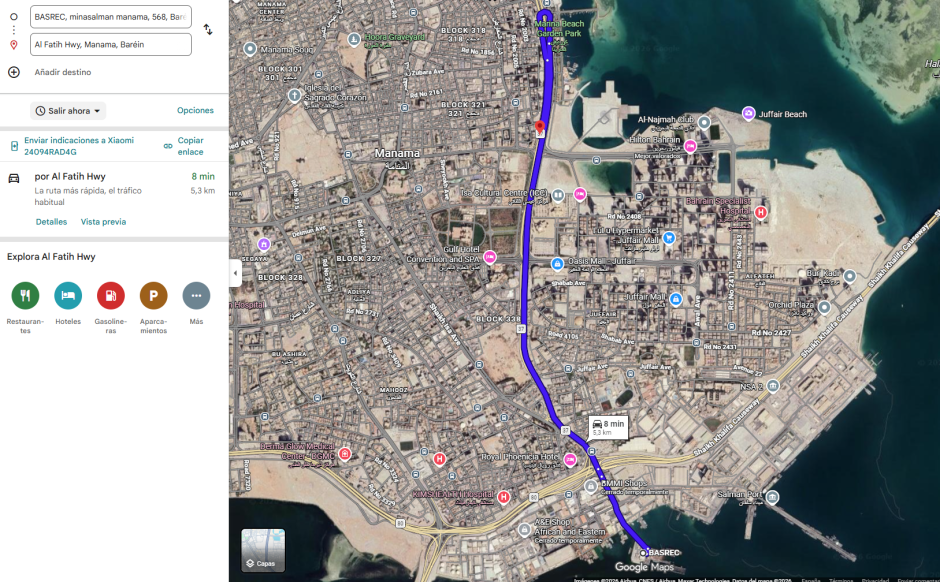Open the Juffair Mall place marker
This screenshot has width=940, height=582.
[x=677, y=298]
